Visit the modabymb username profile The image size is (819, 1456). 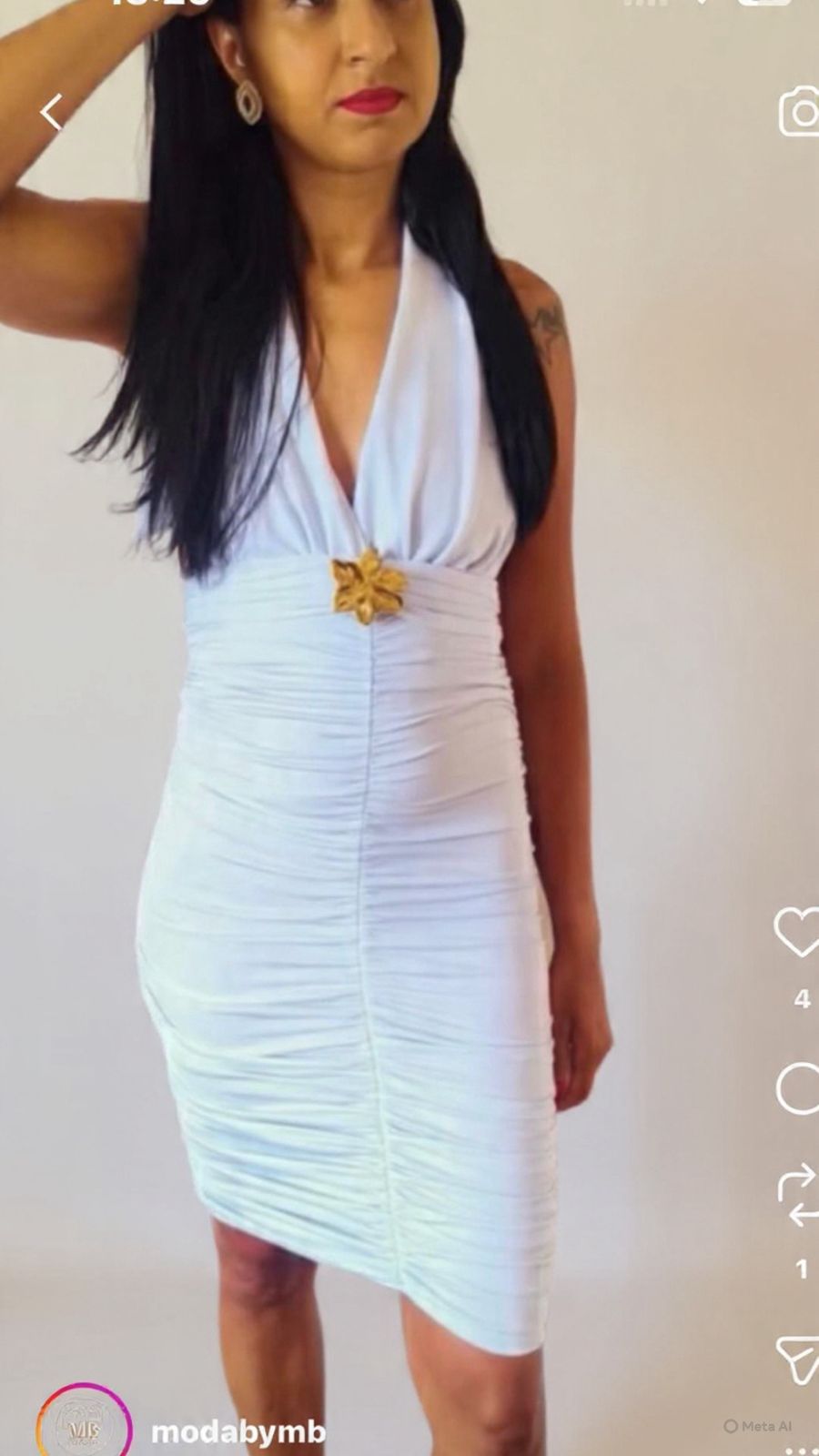pyautogui.click(x=238, y=1431)
